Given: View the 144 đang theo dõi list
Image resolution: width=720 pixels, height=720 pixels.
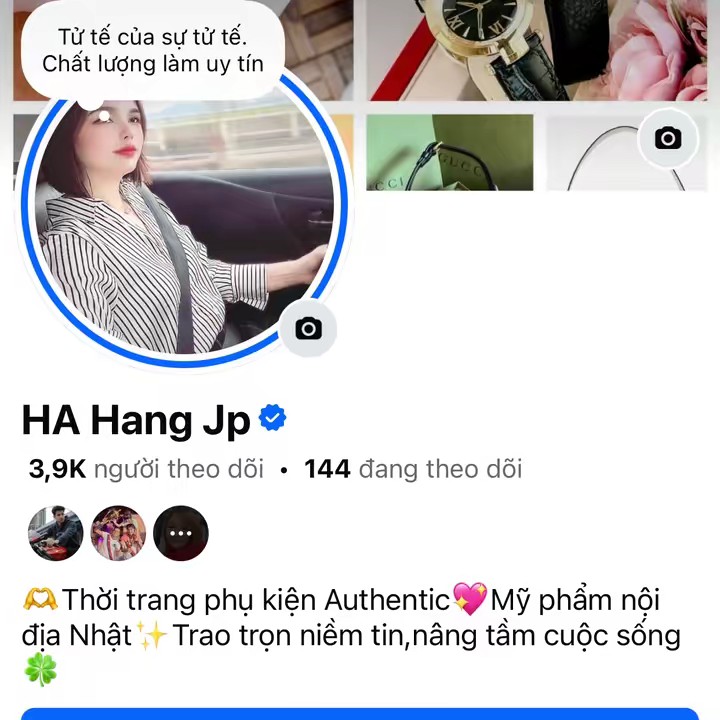Looking at the screenshot, I should [413, 469].
